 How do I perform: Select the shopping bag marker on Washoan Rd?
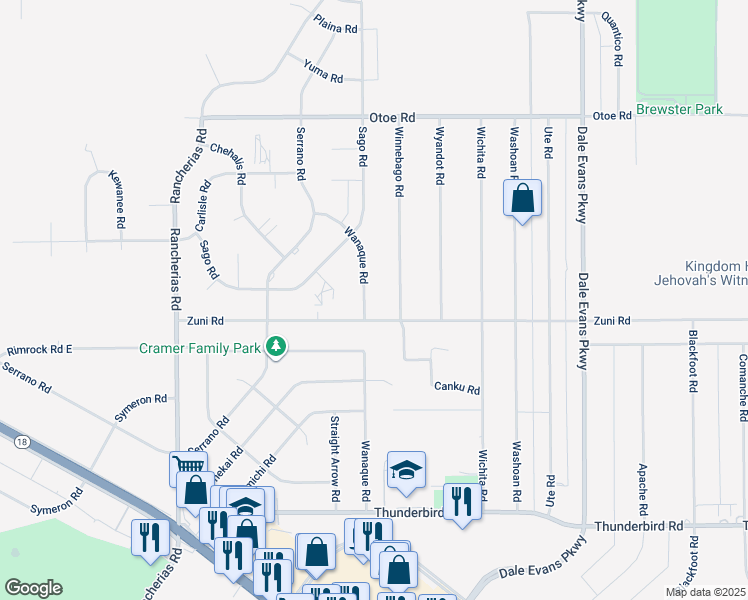(x=522, y=200)
